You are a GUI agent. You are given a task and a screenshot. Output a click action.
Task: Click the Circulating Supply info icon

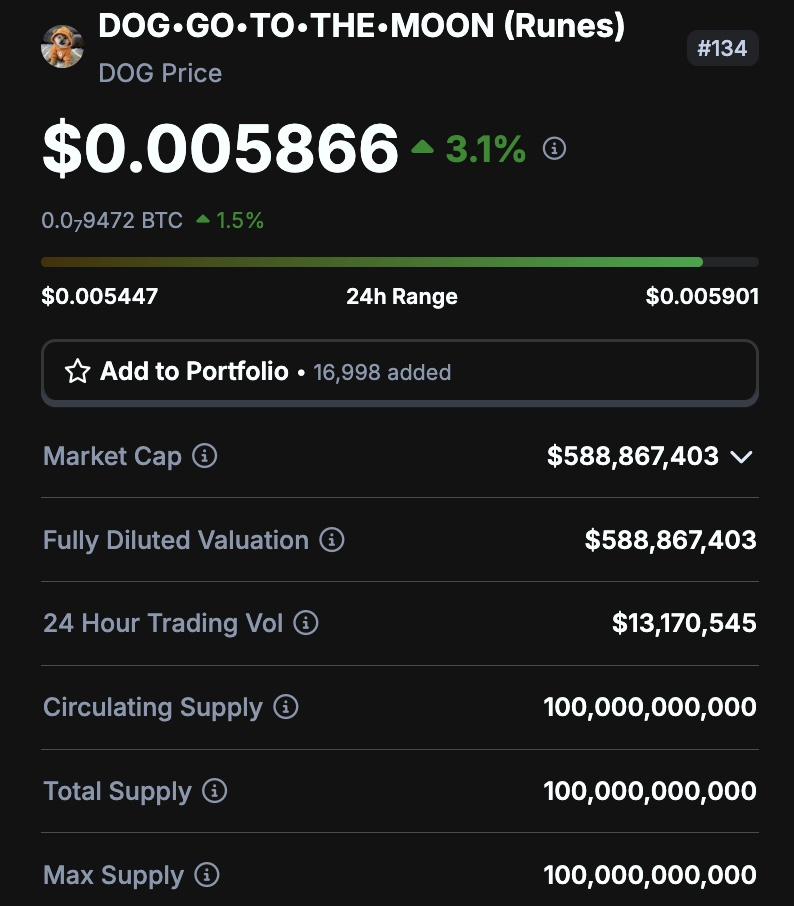coord(285,707)
